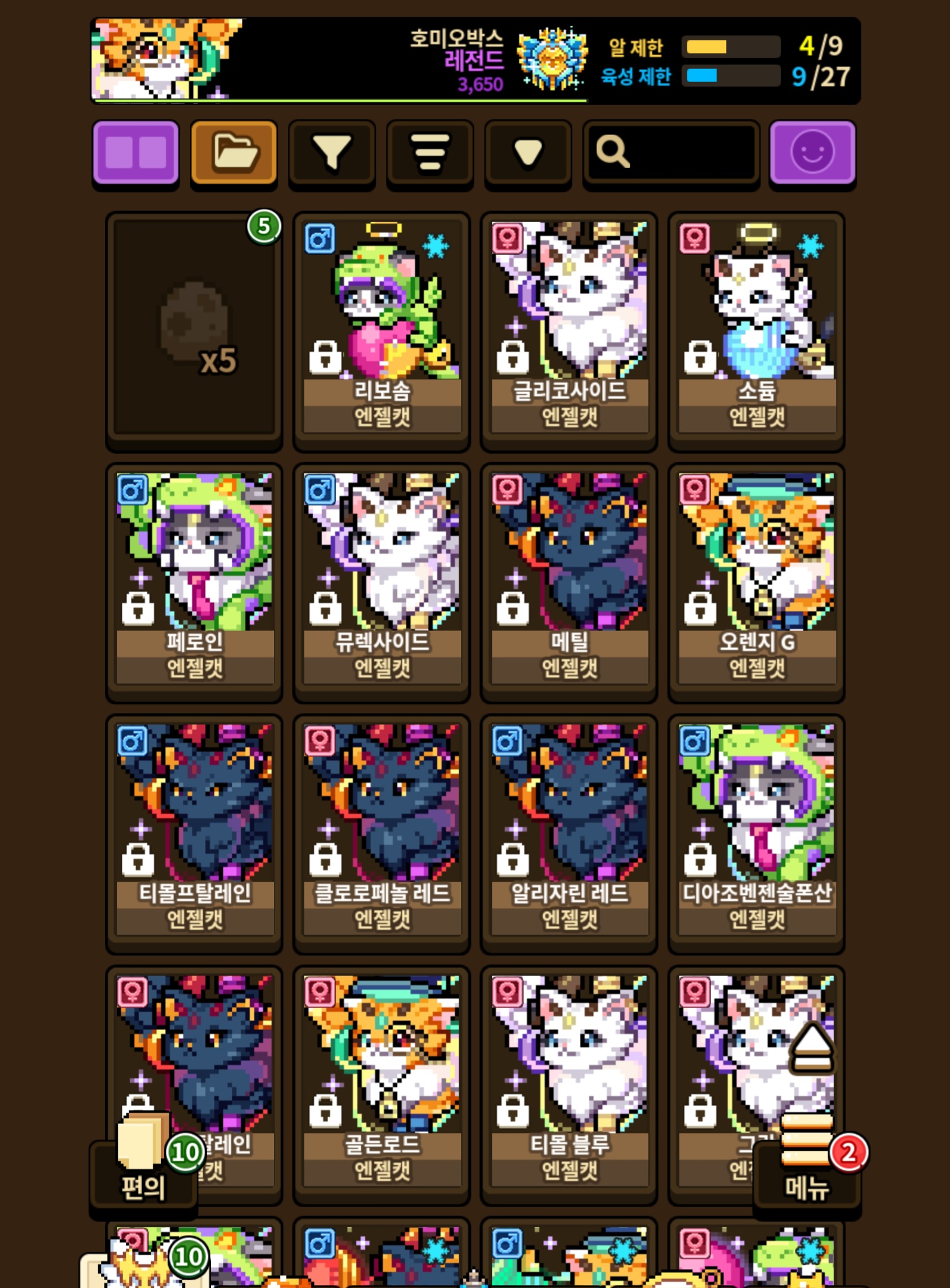
Task: Switch to the two-panel view
Action: 135,153
